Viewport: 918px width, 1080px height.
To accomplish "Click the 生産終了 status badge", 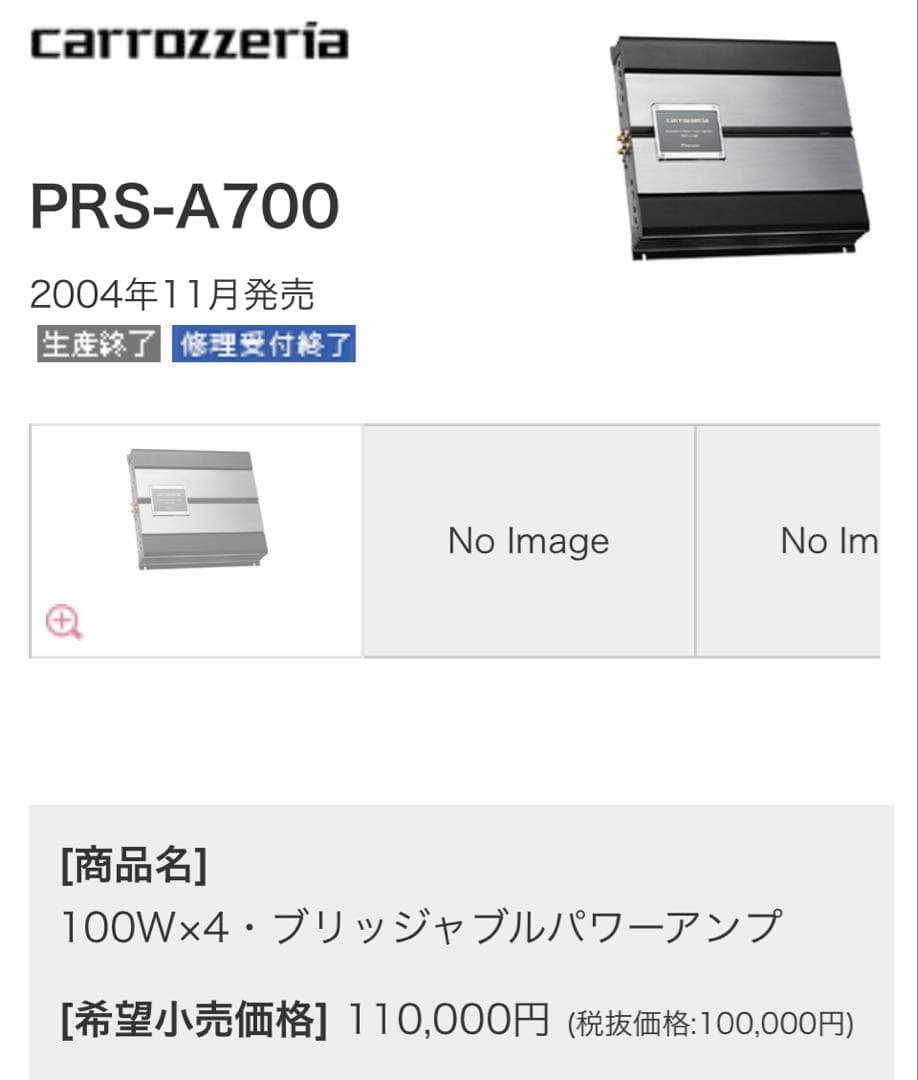I will tap(96, 347).
